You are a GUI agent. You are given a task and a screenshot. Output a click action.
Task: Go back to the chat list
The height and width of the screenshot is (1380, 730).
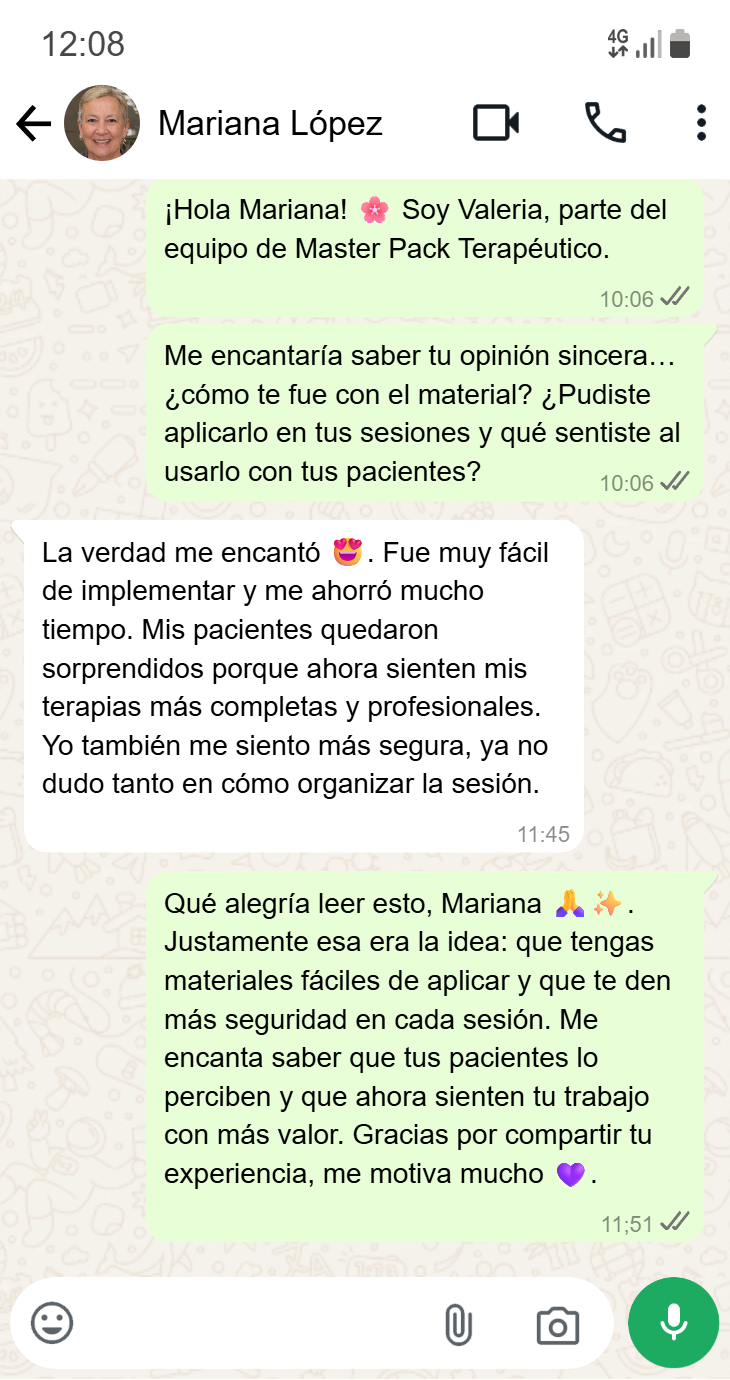33,124
